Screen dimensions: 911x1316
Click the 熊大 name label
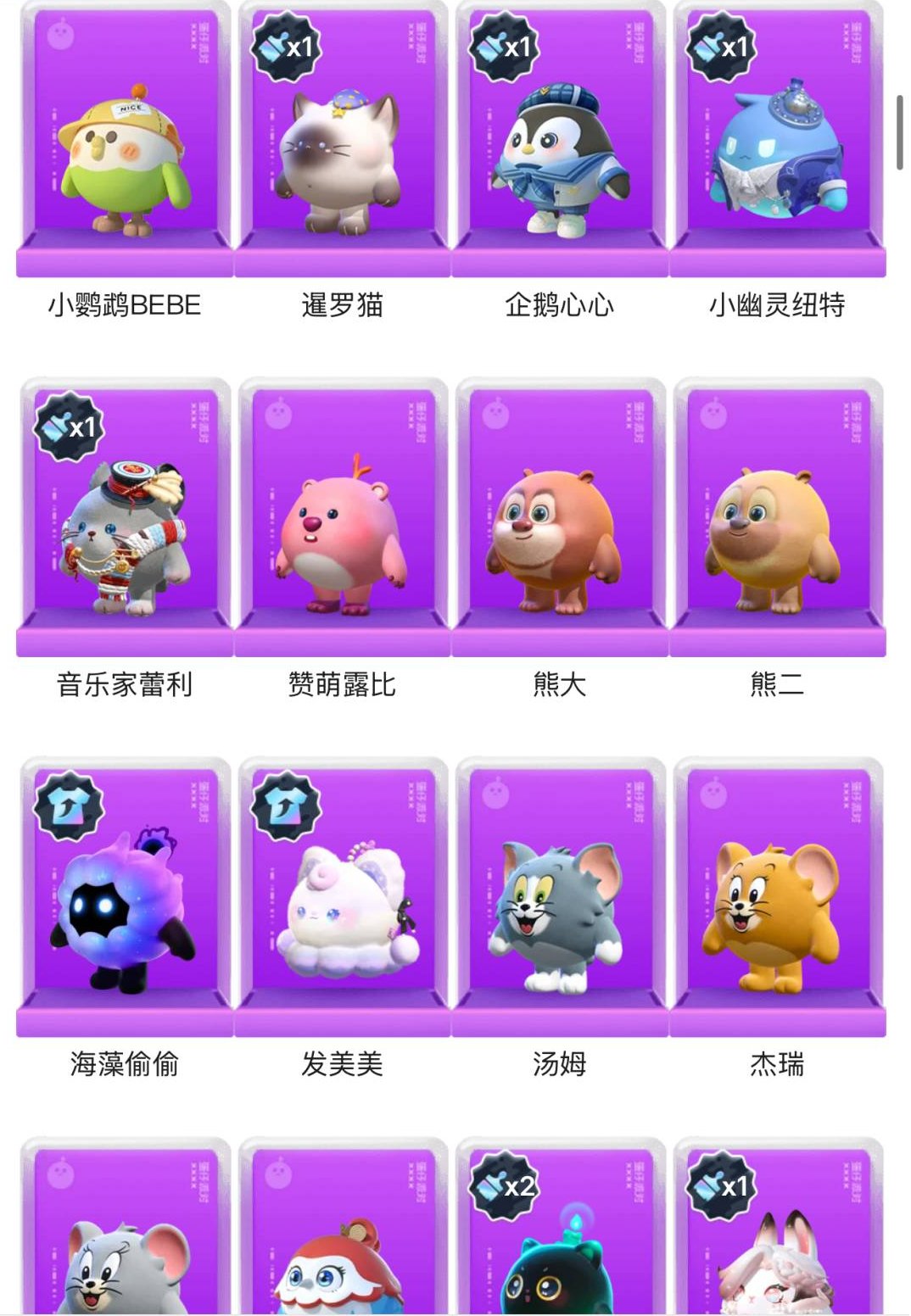[560, 684]
